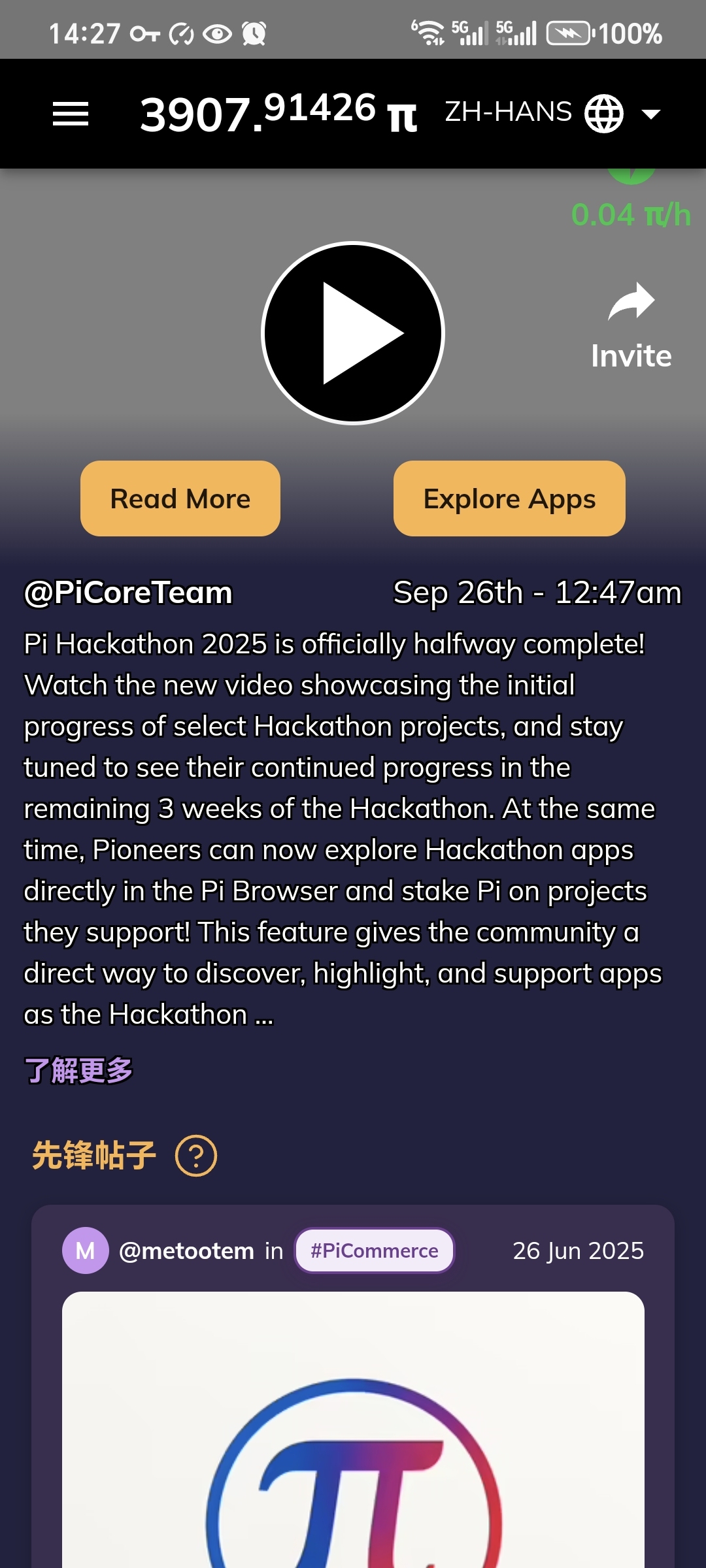Open Explore Apps

(x=509, y=498)
